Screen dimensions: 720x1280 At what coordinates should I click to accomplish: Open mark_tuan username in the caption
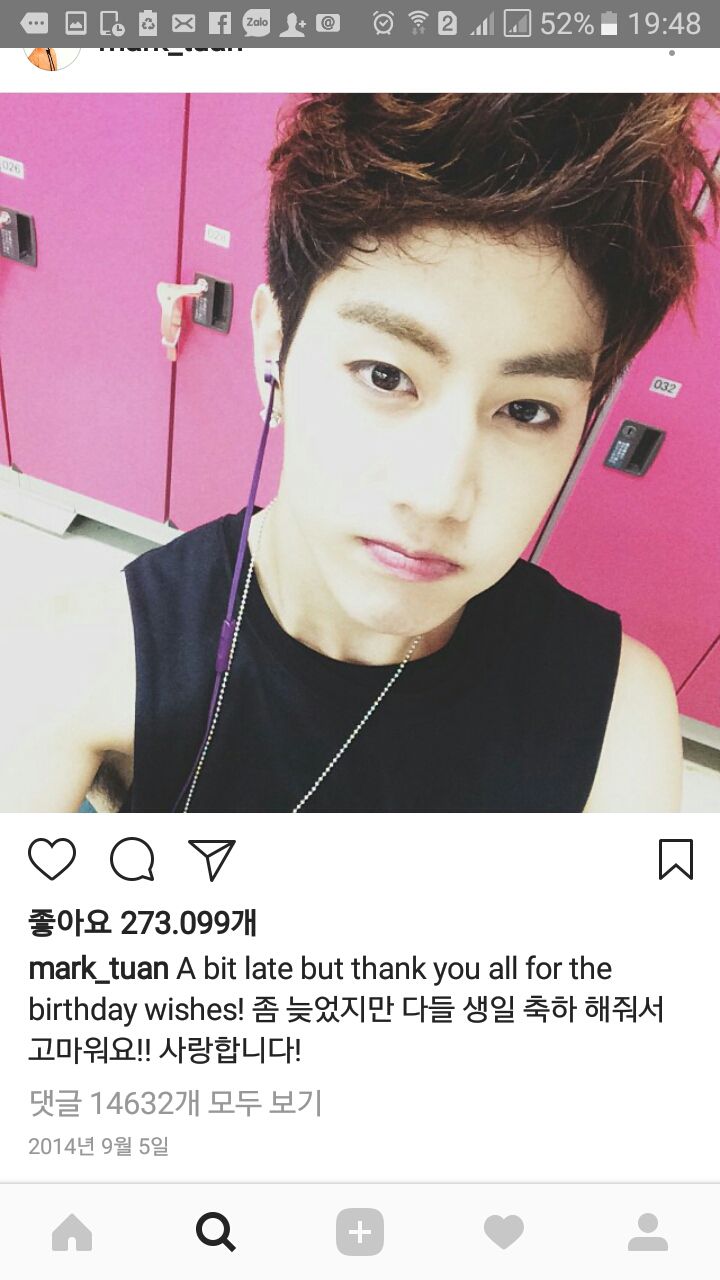(98, 969)
